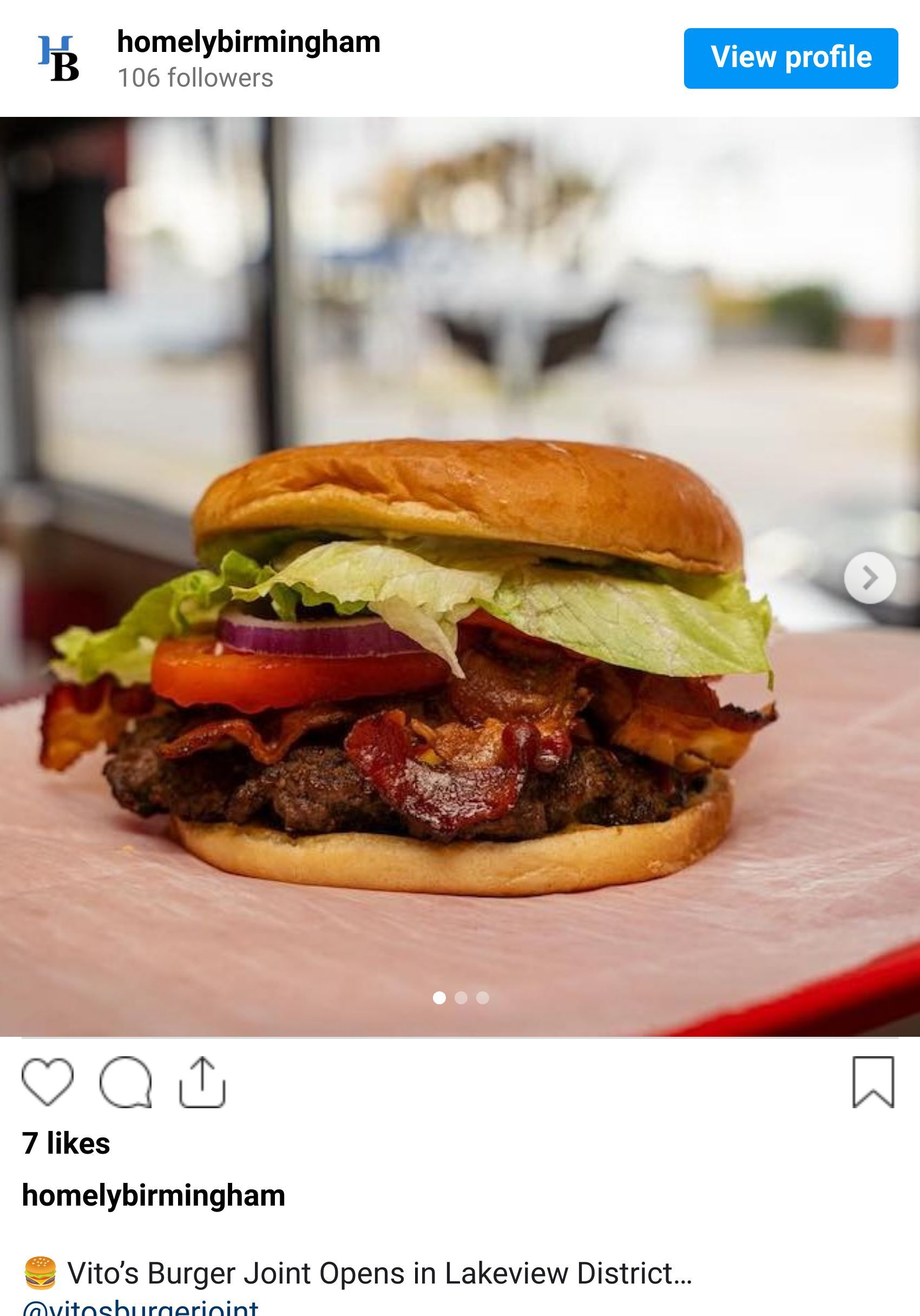
Task: Tap homelybirmingham username in the caption
Action: 153,1195
